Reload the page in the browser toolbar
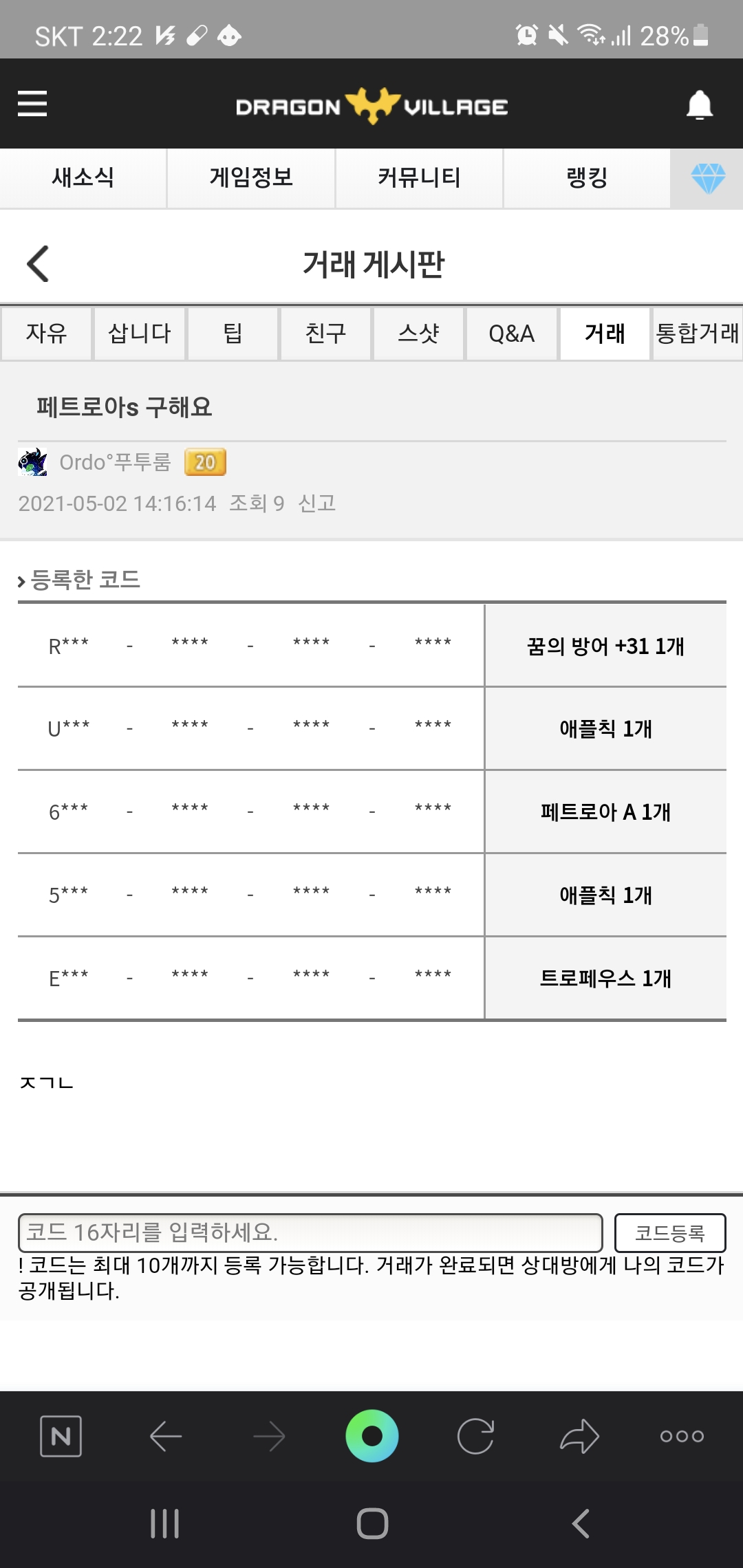Image resolution: width=743 pixels, height=1568 pixels. [475, 1436]
